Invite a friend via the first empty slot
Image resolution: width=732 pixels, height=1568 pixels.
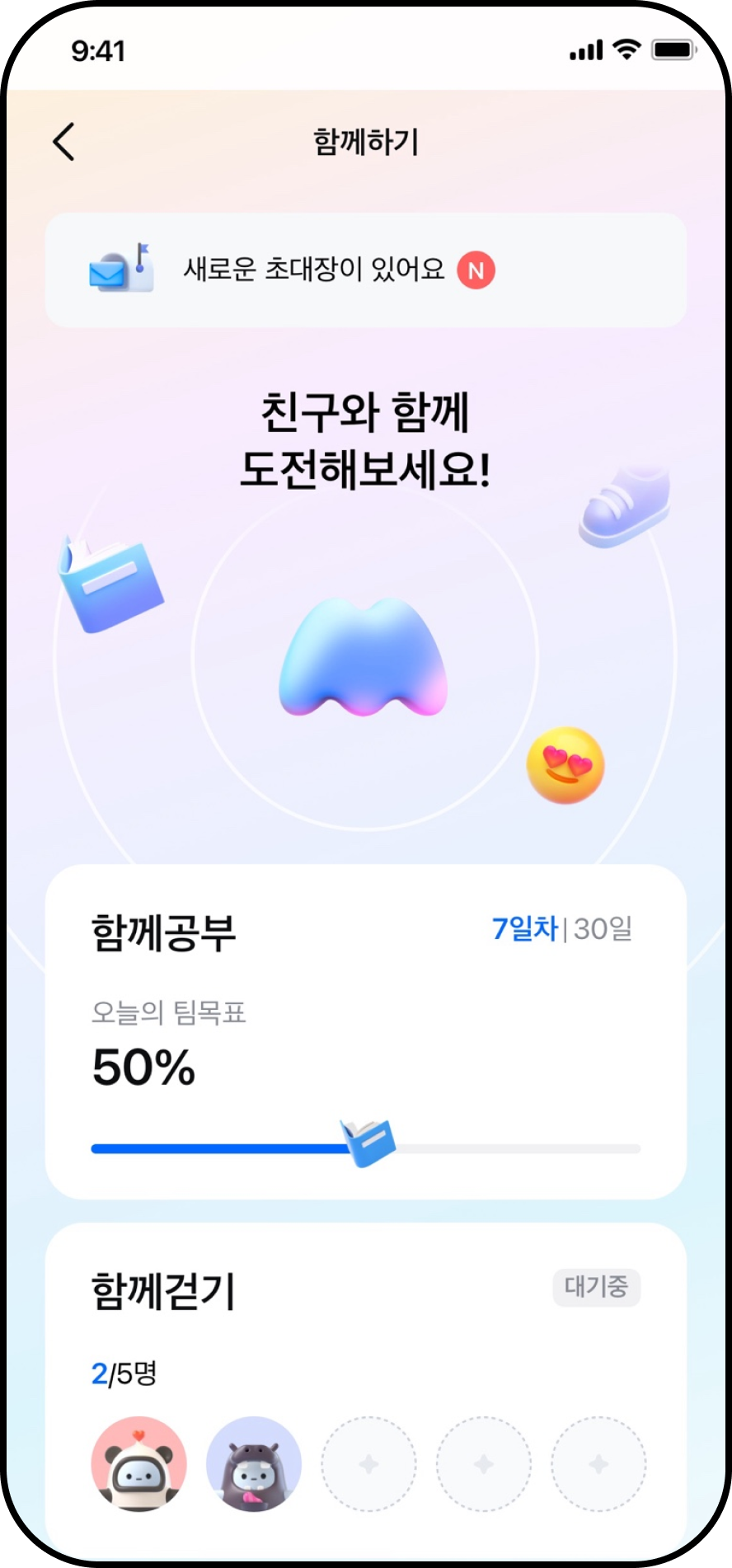click(368, 1464)
